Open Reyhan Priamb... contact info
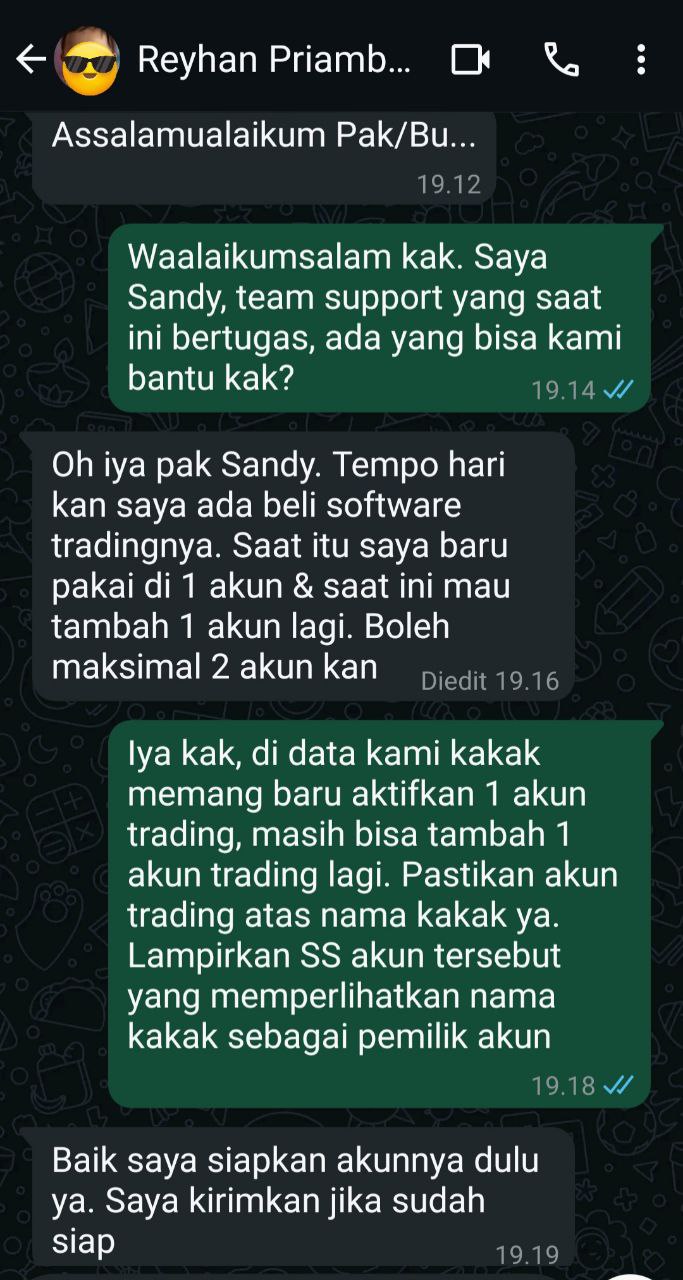Image resolution: width=683 pixels, height=1280 pixels. [x=273, y=60]
